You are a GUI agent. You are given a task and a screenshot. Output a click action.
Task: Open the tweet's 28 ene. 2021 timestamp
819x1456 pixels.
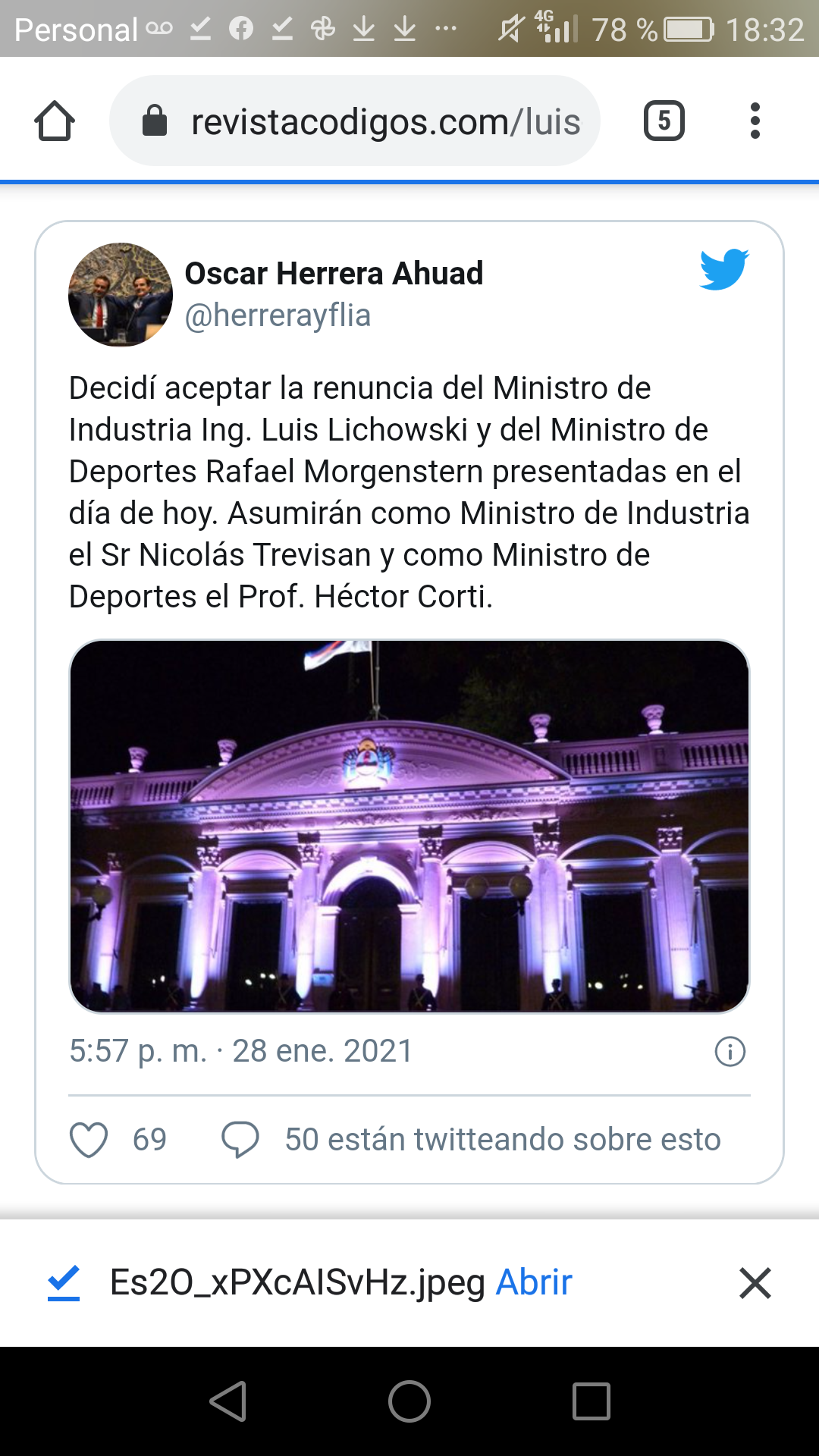[241, 1051]
